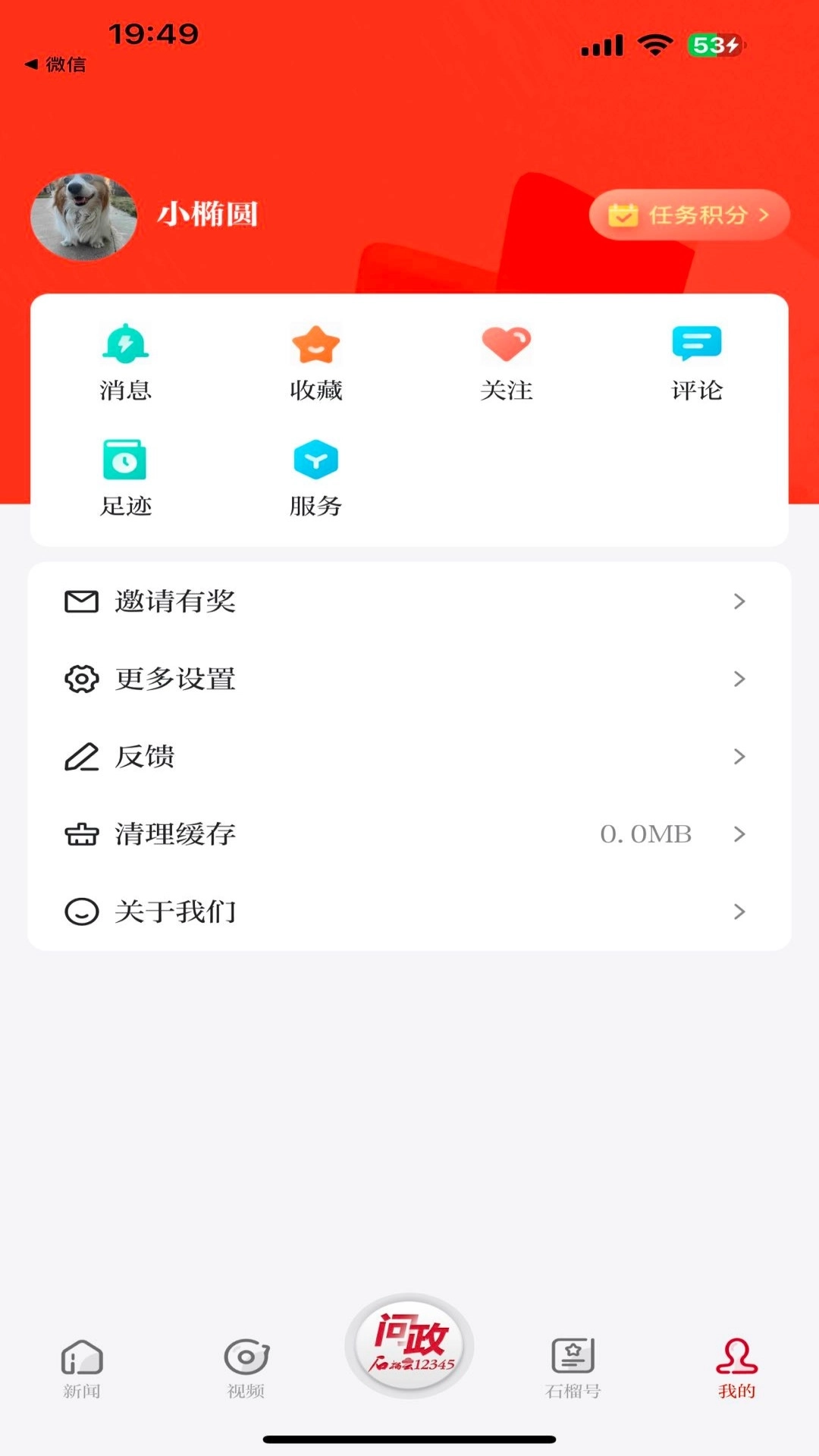Viewport: 819px width, 1456px height.
Task: Open the 服务 services icon
Action: click(x=316, y=459)
